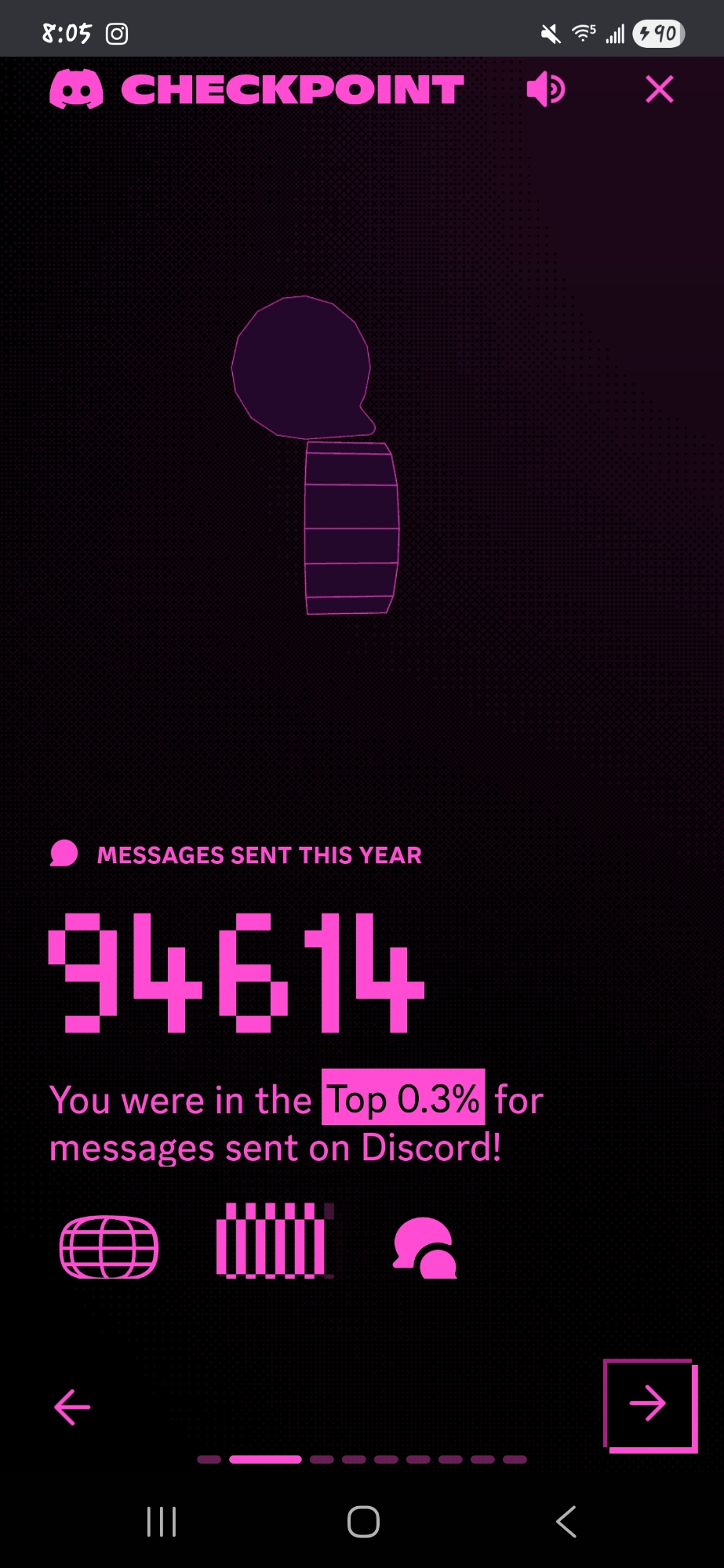Tap the Android back button
This screenshot has height=1568, width=724.
point(566,1522)
